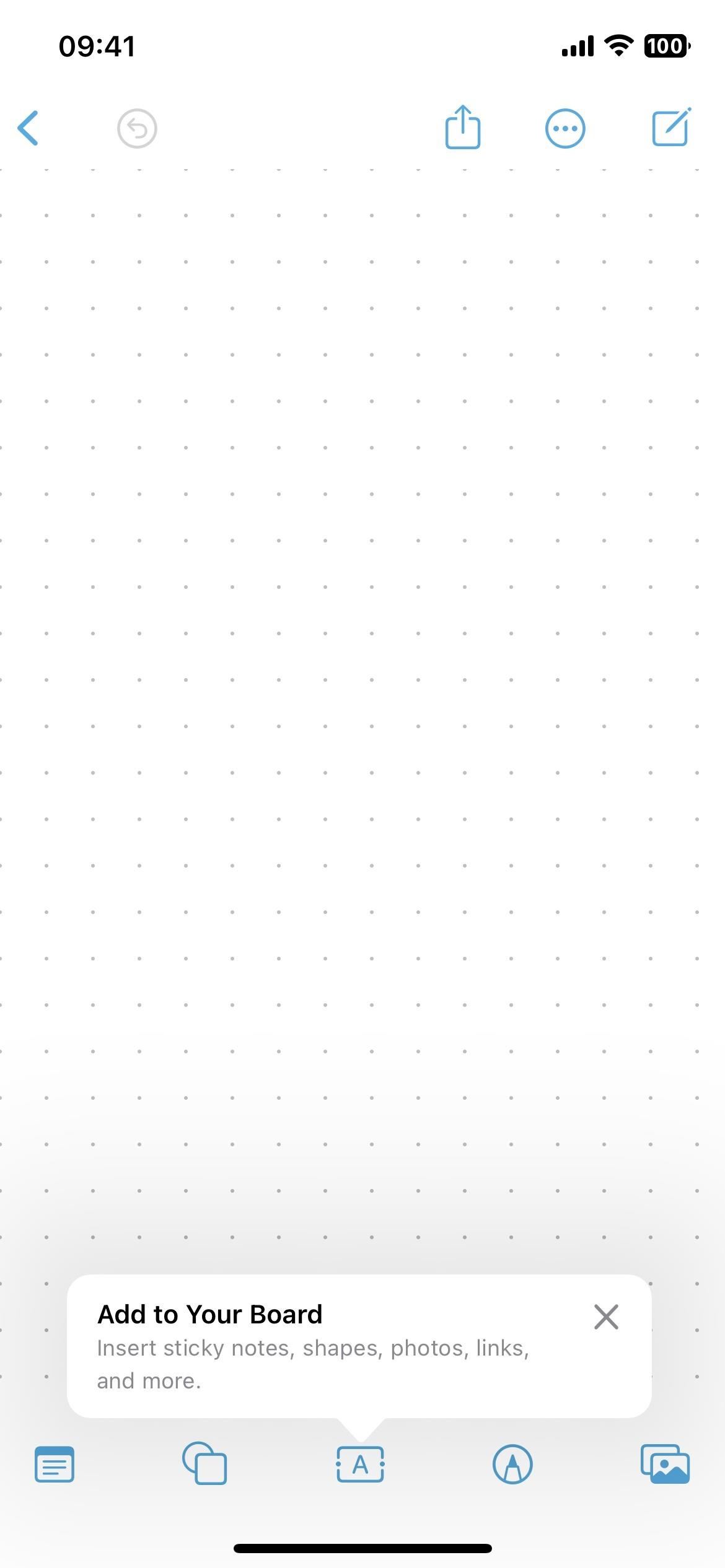The height and width of the screenshot is (1568, 725).
Task: Insert a sticky note
Action: point(55,1465)
